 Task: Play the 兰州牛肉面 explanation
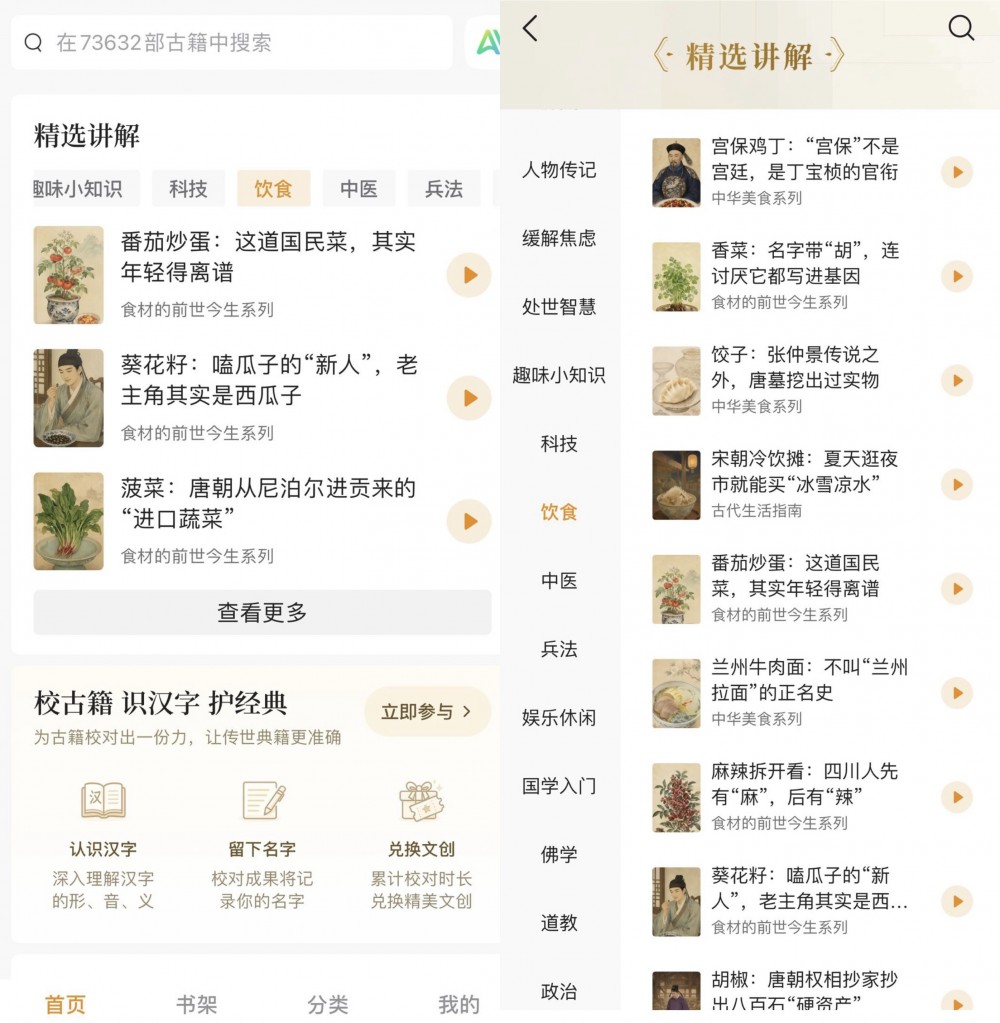(957, 693)
